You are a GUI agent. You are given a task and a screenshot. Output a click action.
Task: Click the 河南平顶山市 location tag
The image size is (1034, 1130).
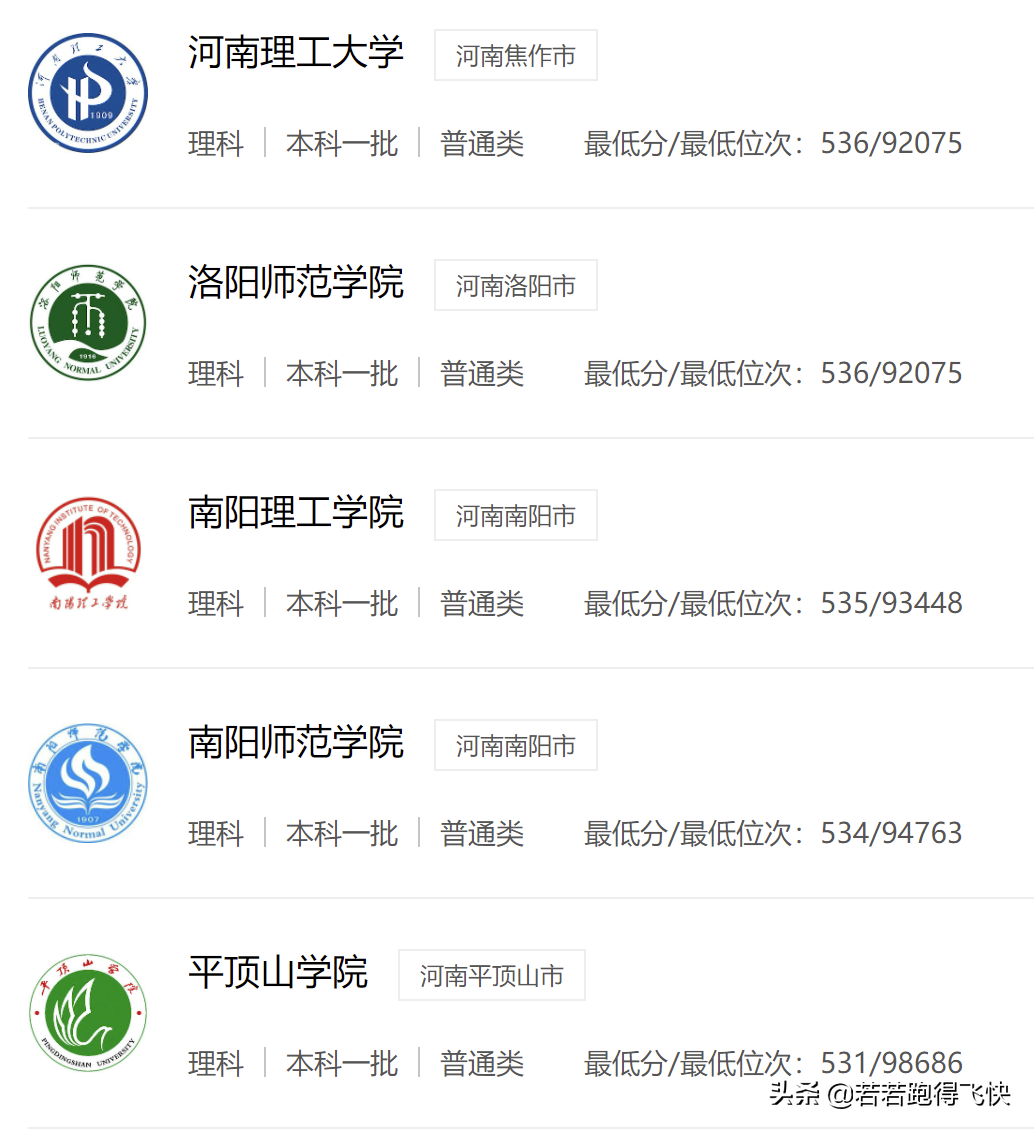tap(491, 975)
